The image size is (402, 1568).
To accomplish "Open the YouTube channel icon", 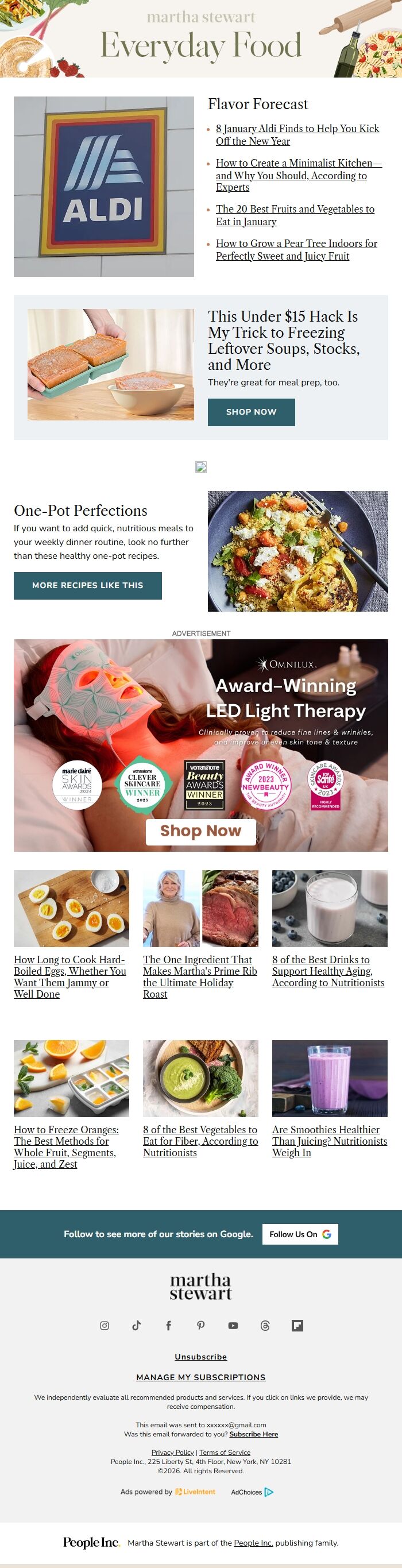I will coord(233,1325).
